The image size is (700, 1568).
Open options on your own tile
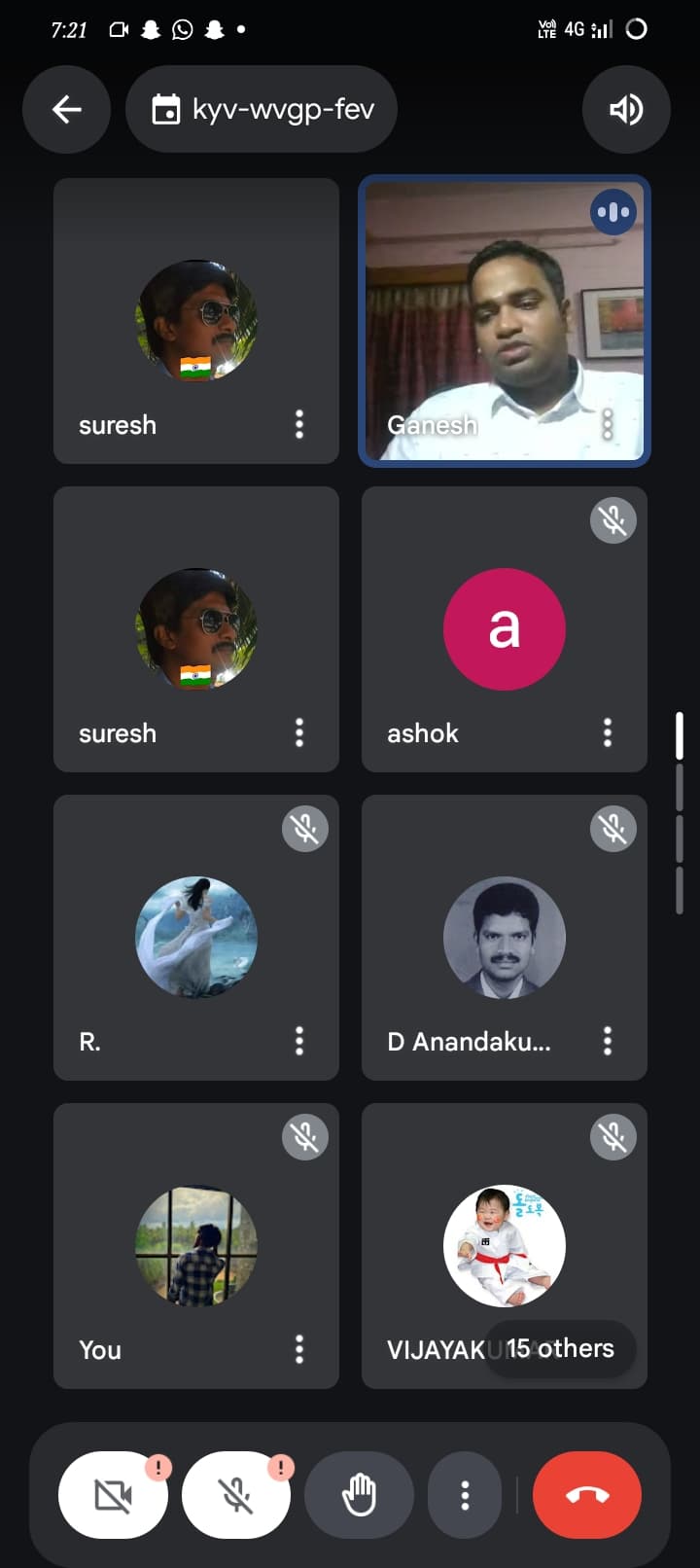(299, 1349)
